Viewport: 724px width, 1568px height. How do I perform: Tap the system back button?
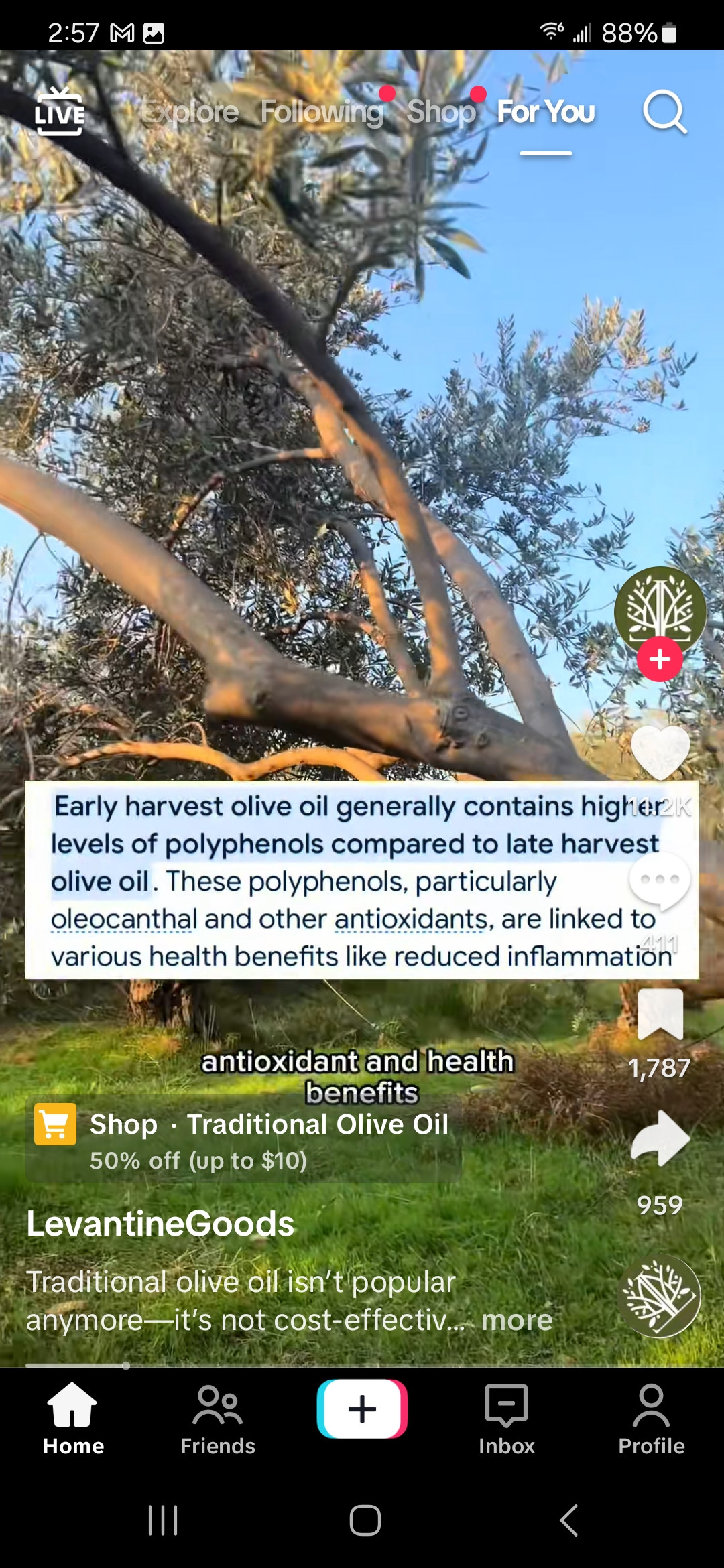point(568,1520)
